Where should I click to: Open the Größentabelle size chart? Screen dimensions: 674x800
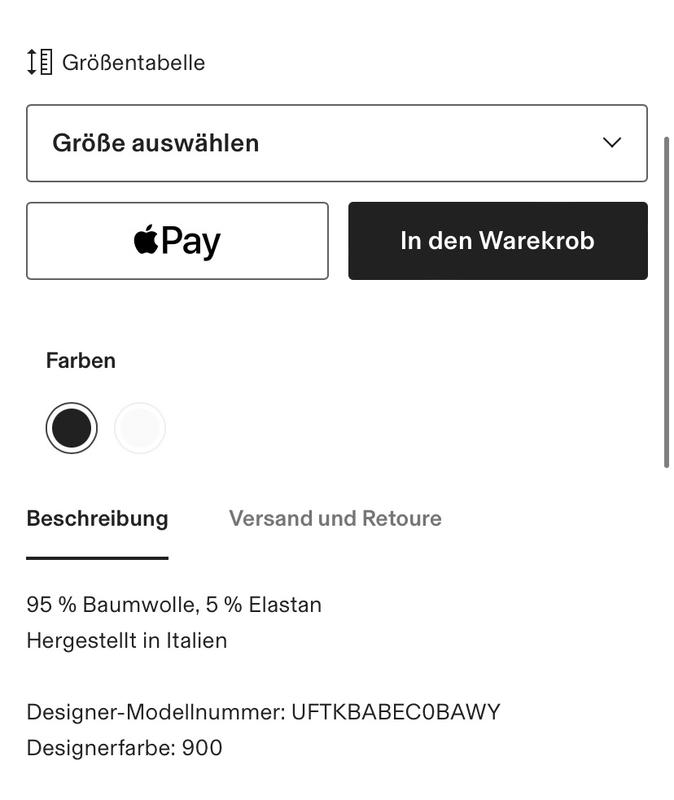116,62
